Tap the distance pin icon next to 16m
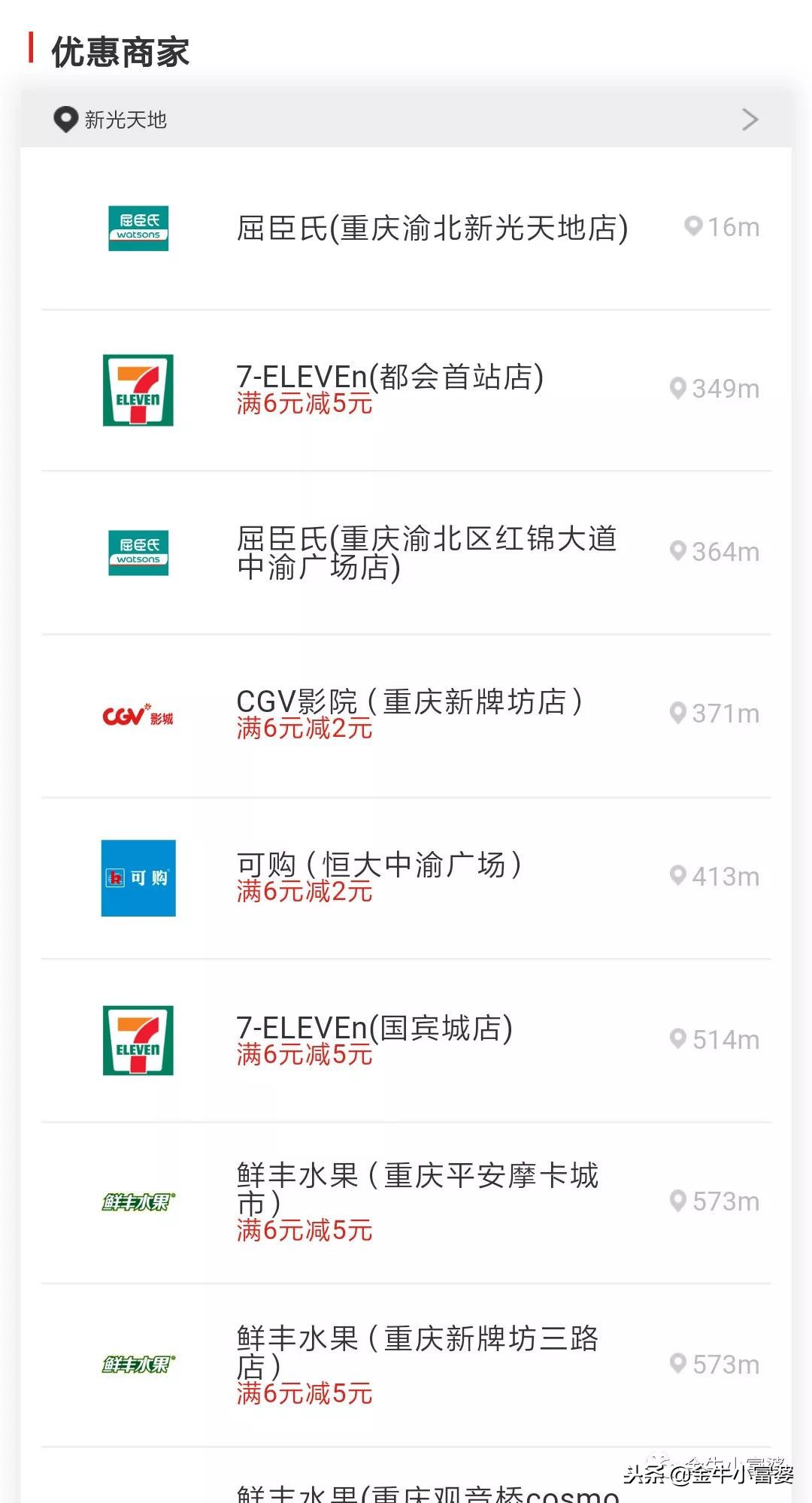This screenshot has height=1503, width=812. pos(691,226)
